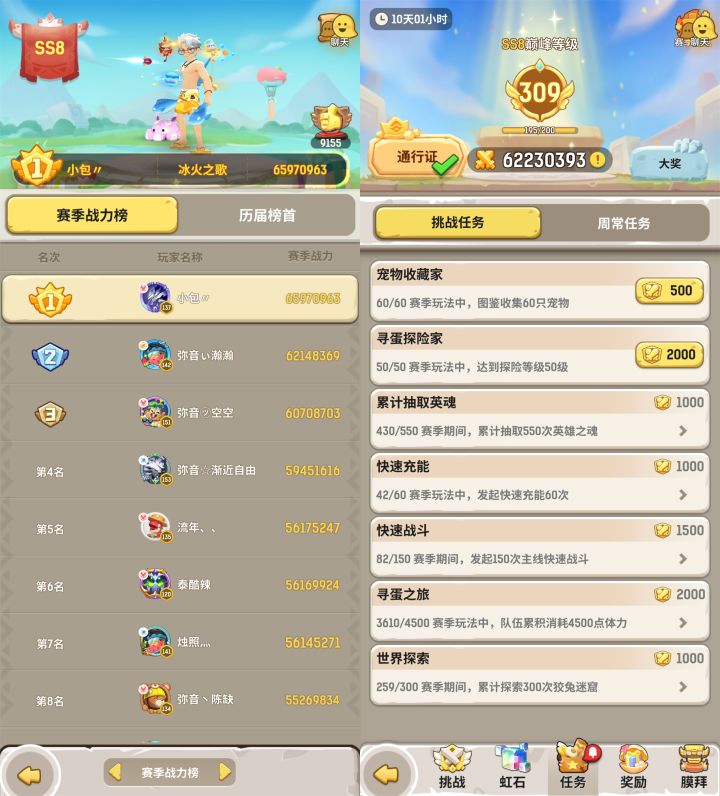
Task: Open the 大奖 rewards button
Action: point(671,161)
